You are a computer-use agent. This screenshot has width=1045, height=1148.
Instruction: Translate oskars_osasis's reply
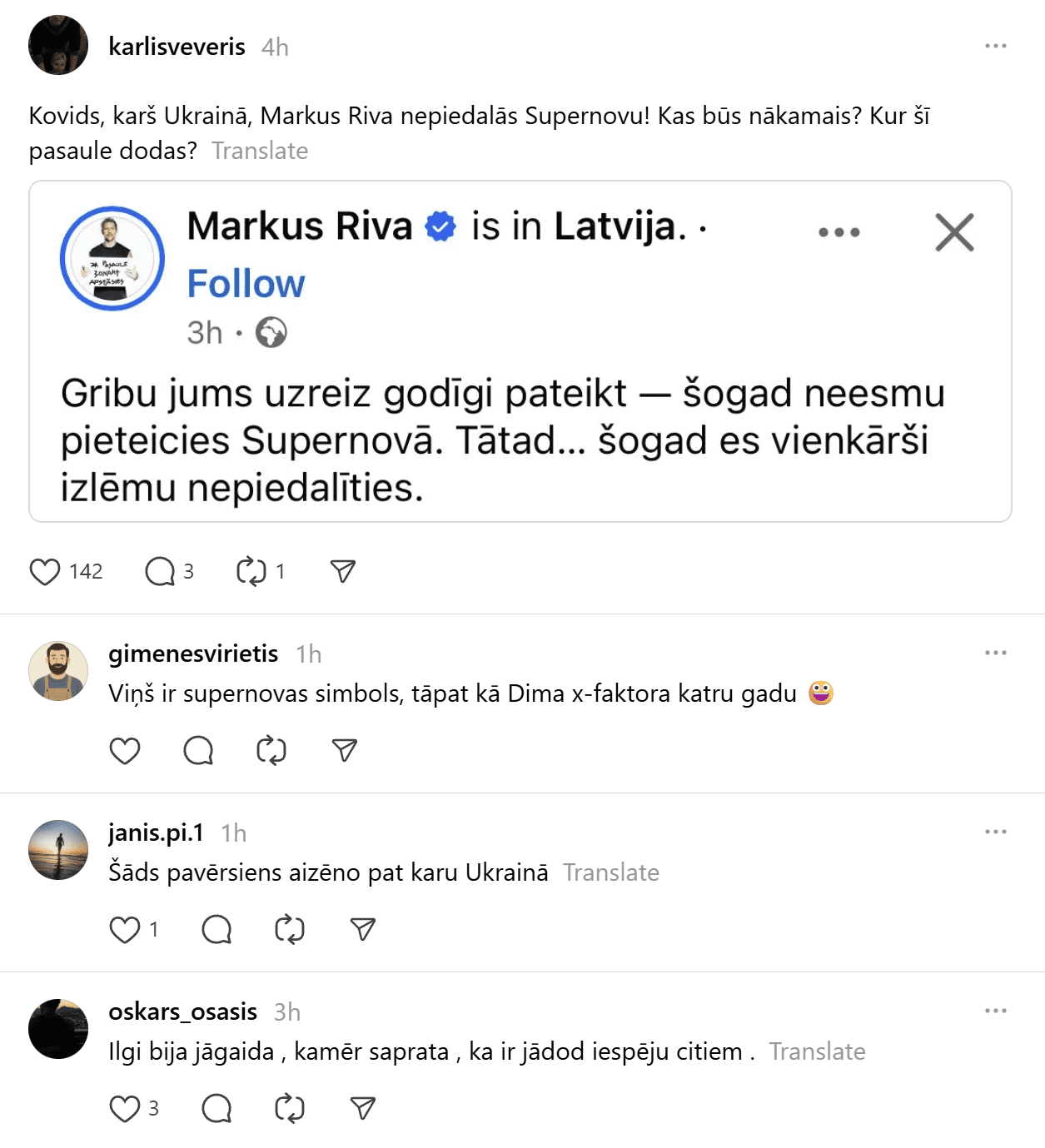(817, 1051)
